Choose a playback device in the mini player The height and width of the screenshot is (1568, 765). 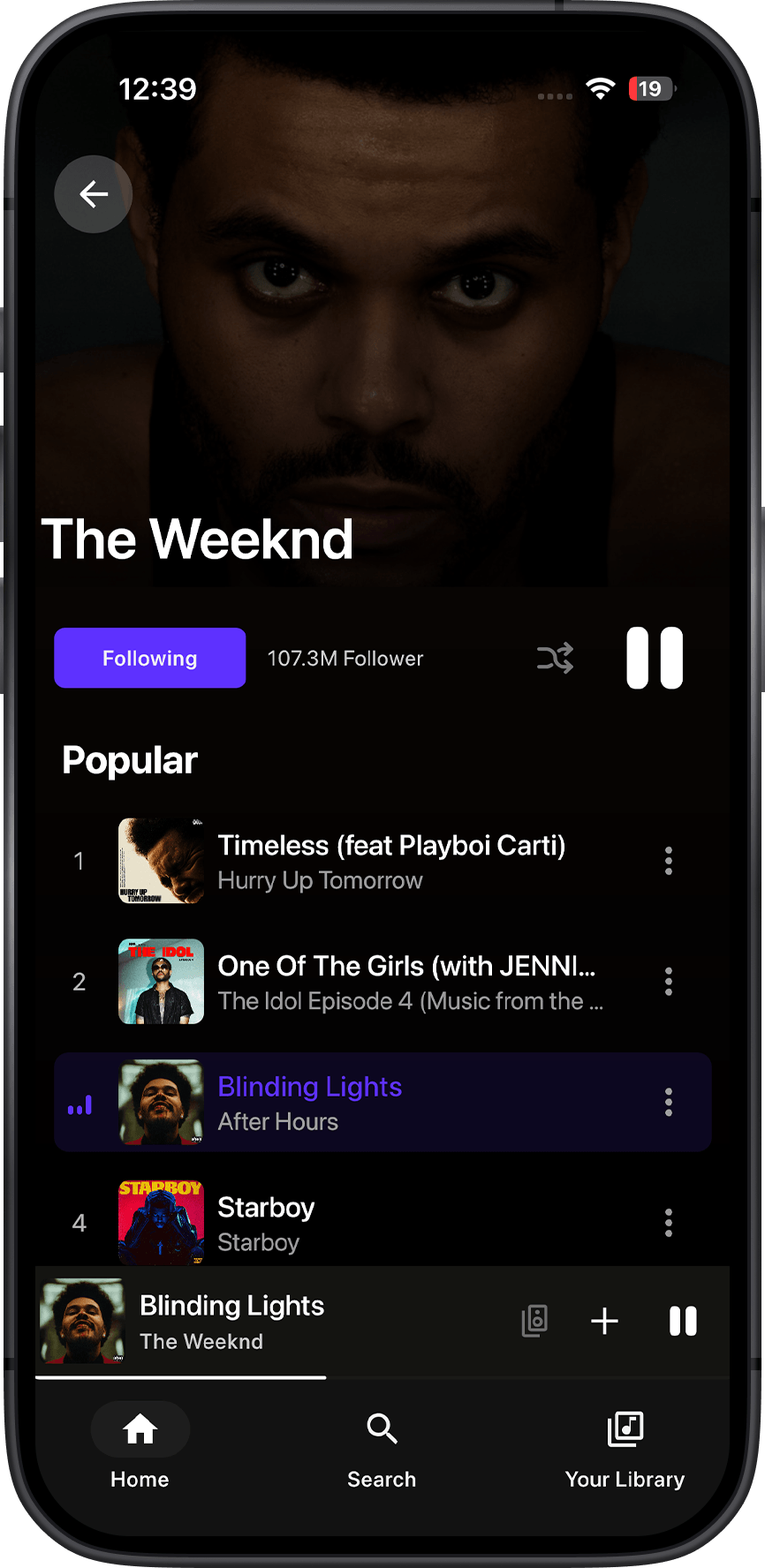point(535,1322)
